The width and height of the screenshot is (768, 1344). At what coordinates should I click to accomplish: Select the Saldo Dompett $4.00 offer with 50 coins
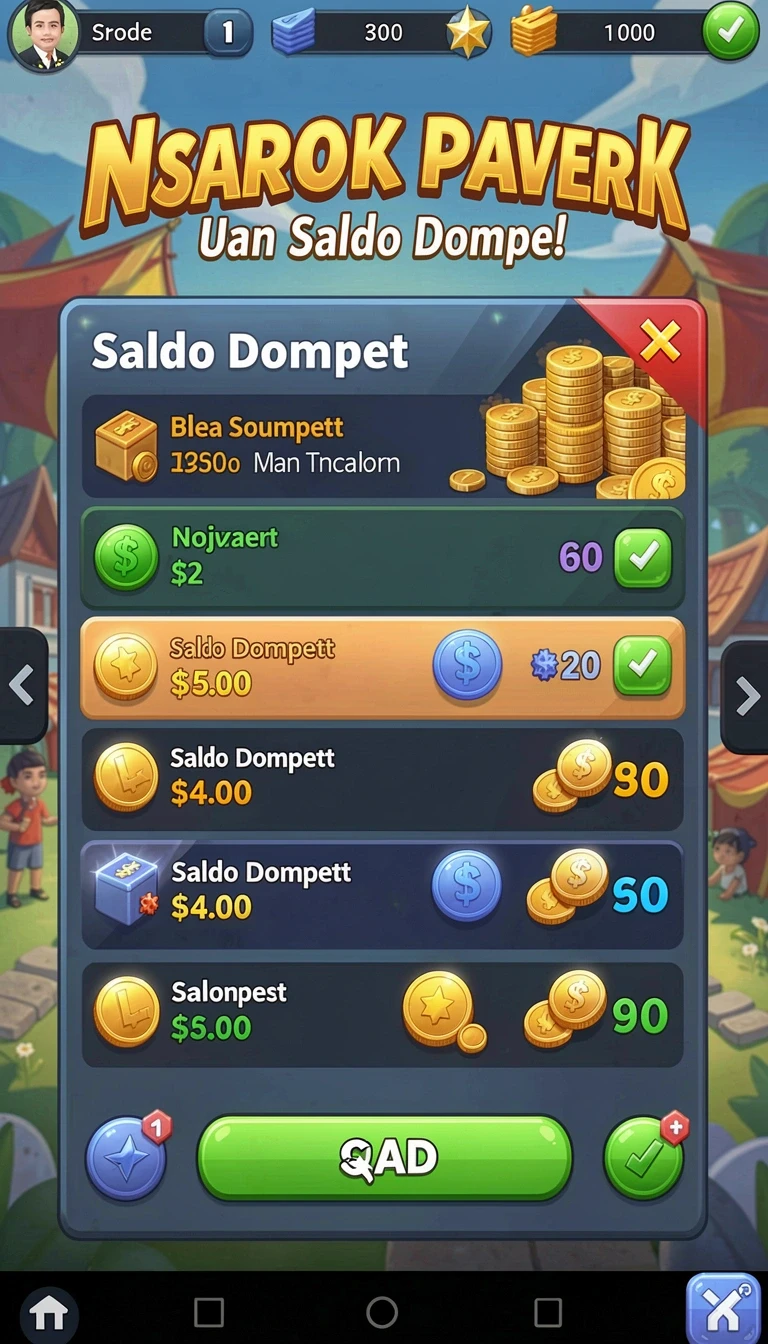(383, 893)
